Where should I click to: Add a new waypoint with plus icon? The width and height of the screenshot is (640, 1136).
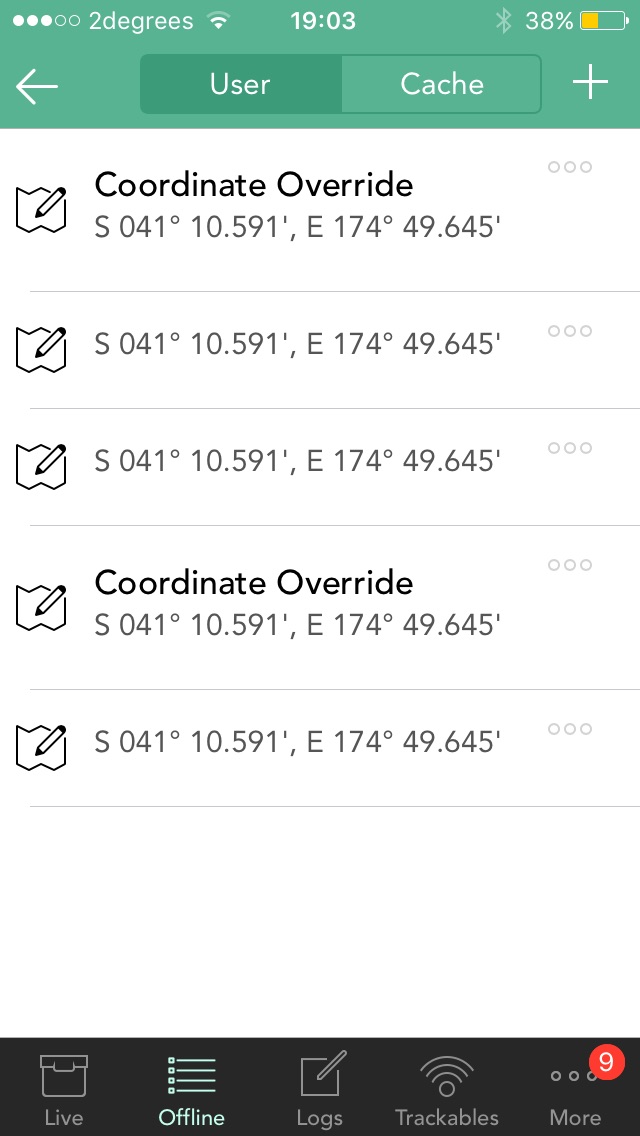pyautogui.click(x=591, y=83)
